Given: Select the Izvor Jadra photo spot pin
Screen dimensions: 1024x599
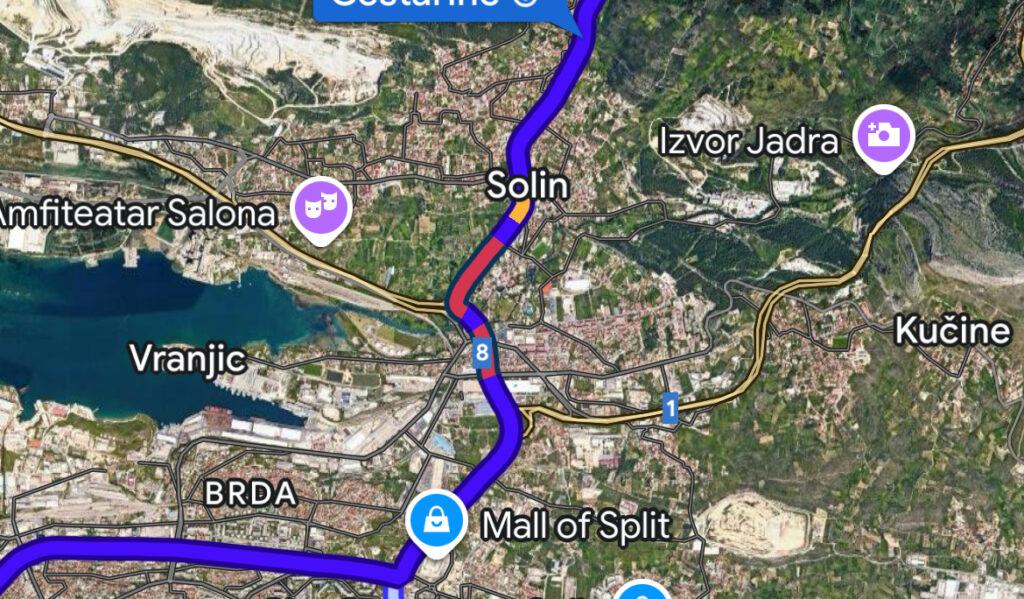Looking at the screenshot, I should 883,135.
